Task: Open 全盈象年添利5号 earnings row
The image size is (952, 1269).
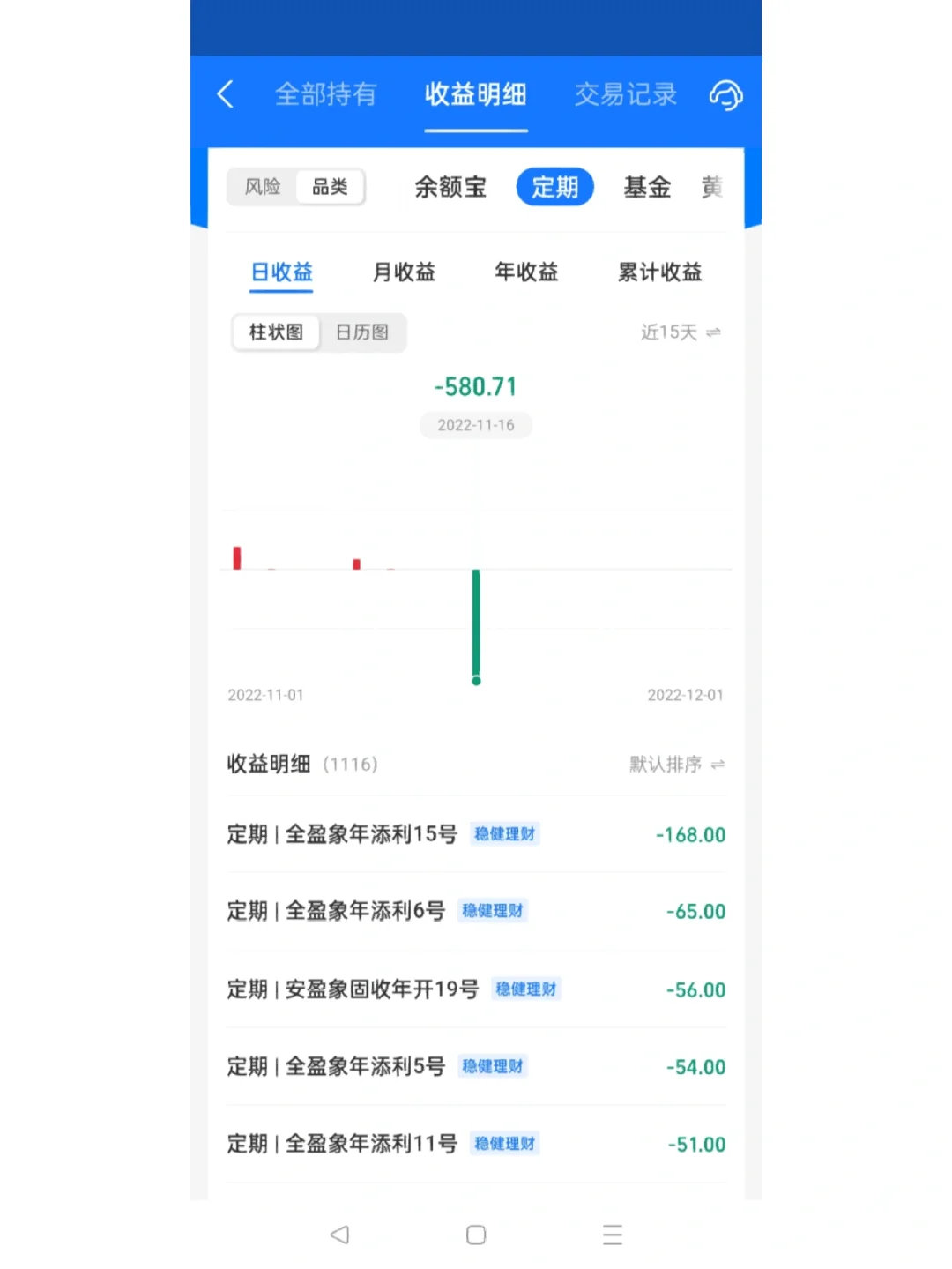Action: 476,1067
